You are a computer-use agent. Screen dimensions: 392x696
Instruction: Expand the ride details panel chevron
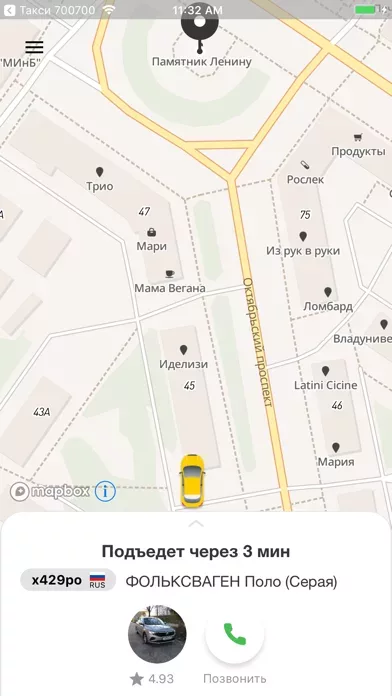coord(196,524)
